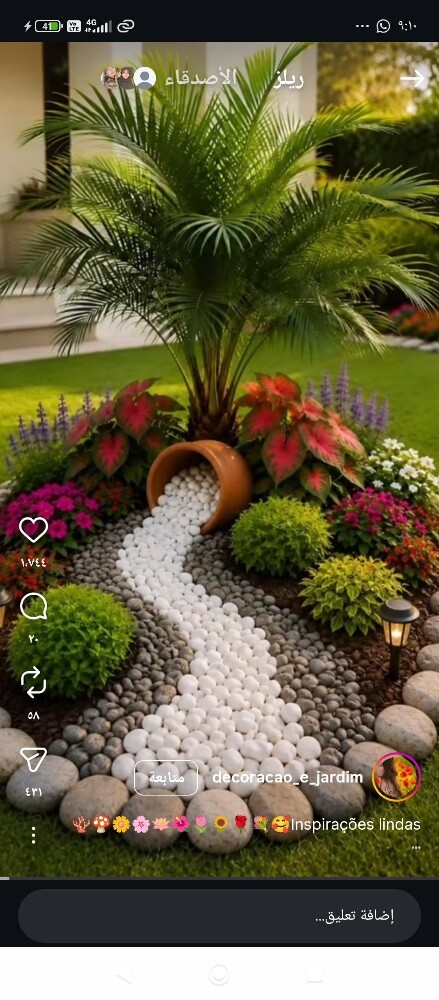This screenshot has height=1000, width=439.
Task: Open the profile picture of decoracao_e_jardim
Action: tap(396, 777)
